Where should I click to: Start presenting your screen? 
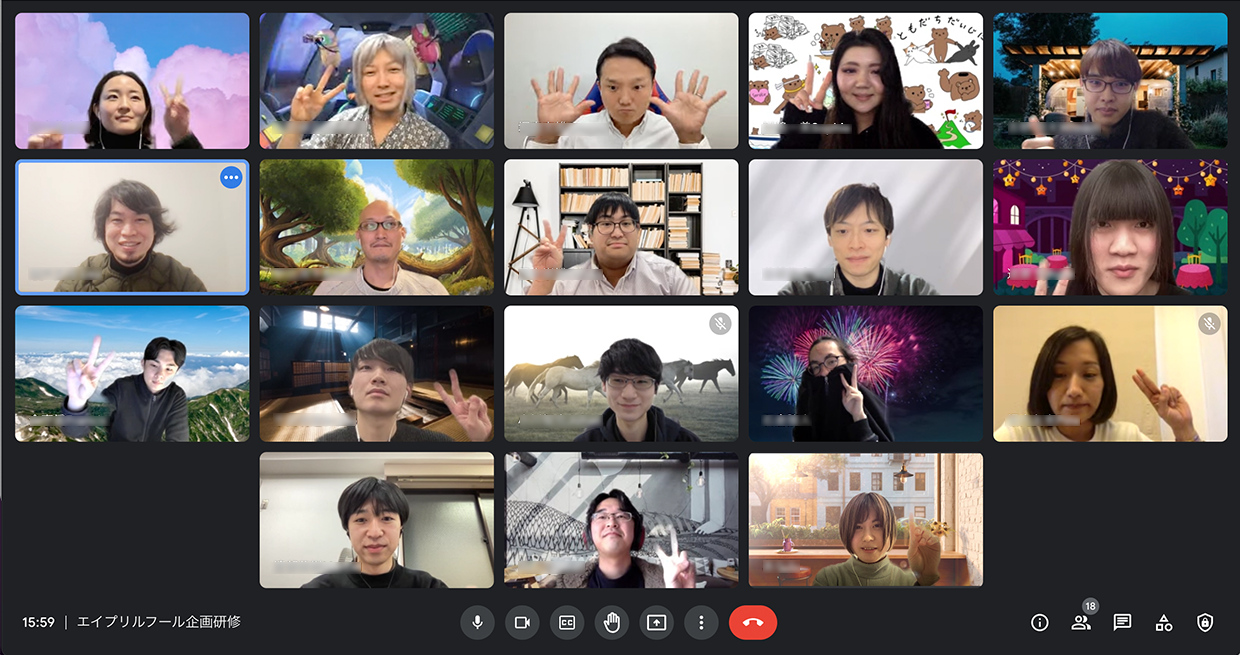pos(656,622)
